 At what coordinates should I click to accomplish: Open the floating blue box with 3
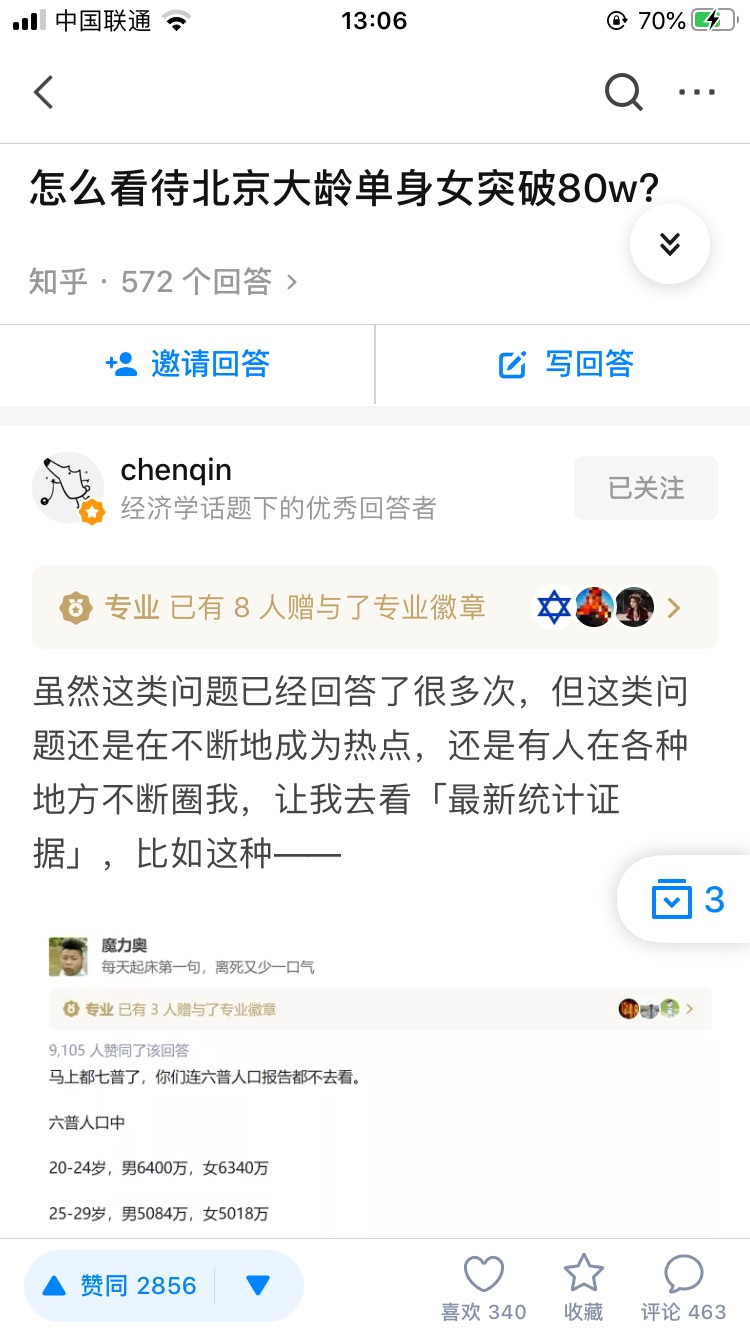[686, 899]
